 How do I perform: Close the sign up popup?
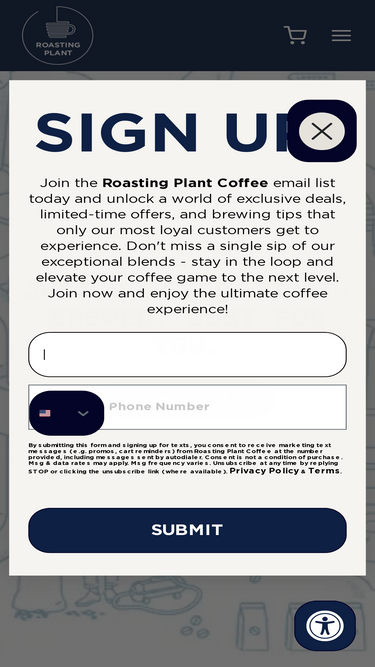(x=322, y=131)
